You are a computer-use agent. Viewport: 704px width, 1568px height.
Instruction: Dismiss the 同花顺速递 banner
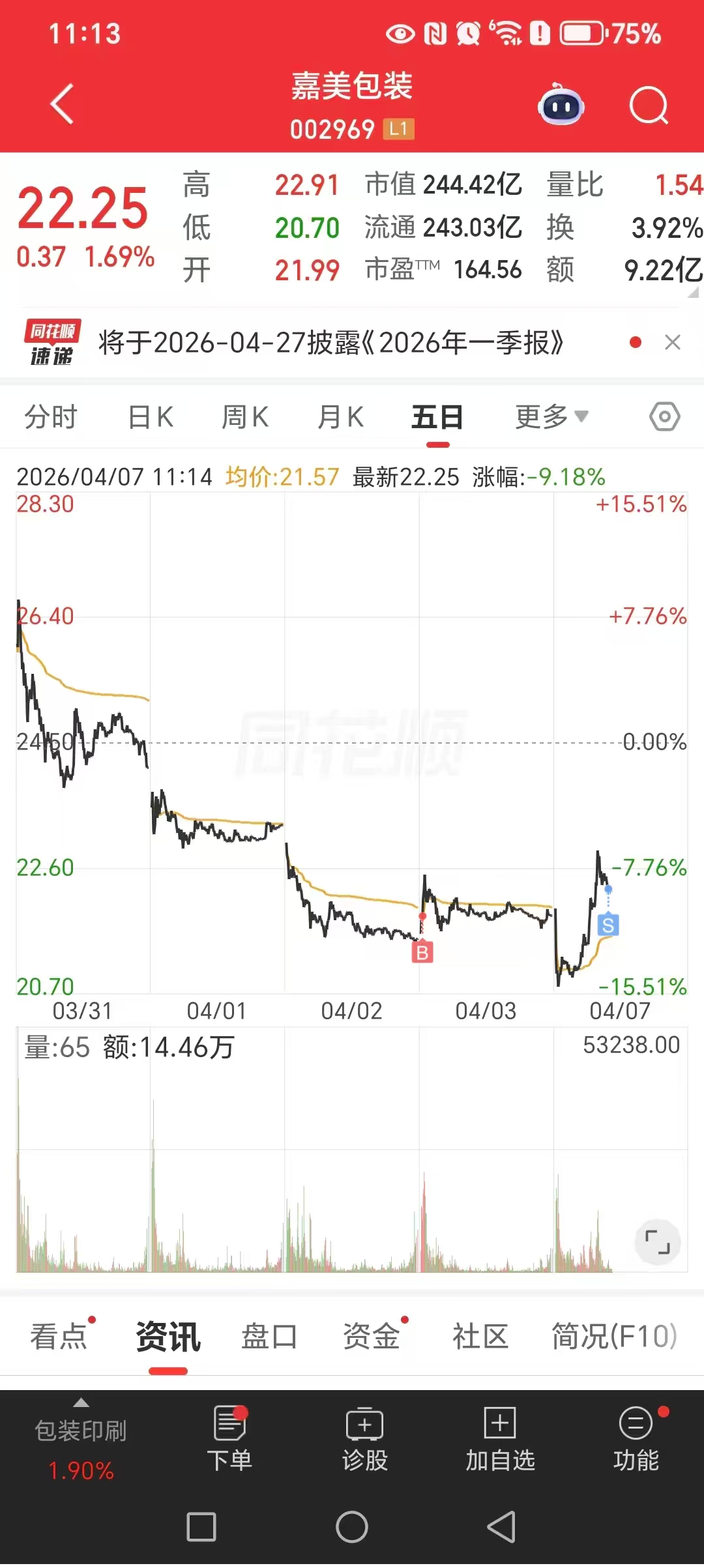(673, 342)
